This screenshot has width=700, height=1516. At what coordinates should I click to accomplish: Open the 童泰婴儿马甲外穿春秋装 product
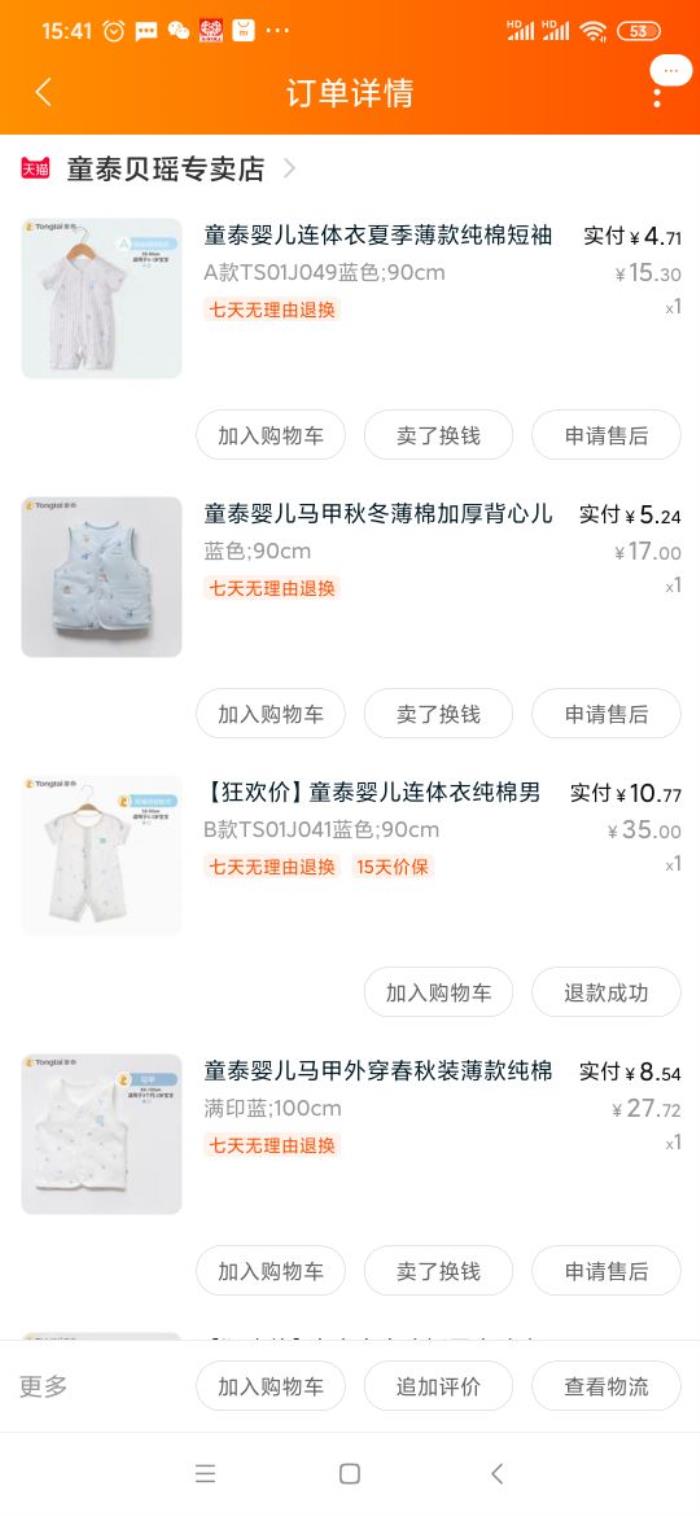(x=377, y=1072)
